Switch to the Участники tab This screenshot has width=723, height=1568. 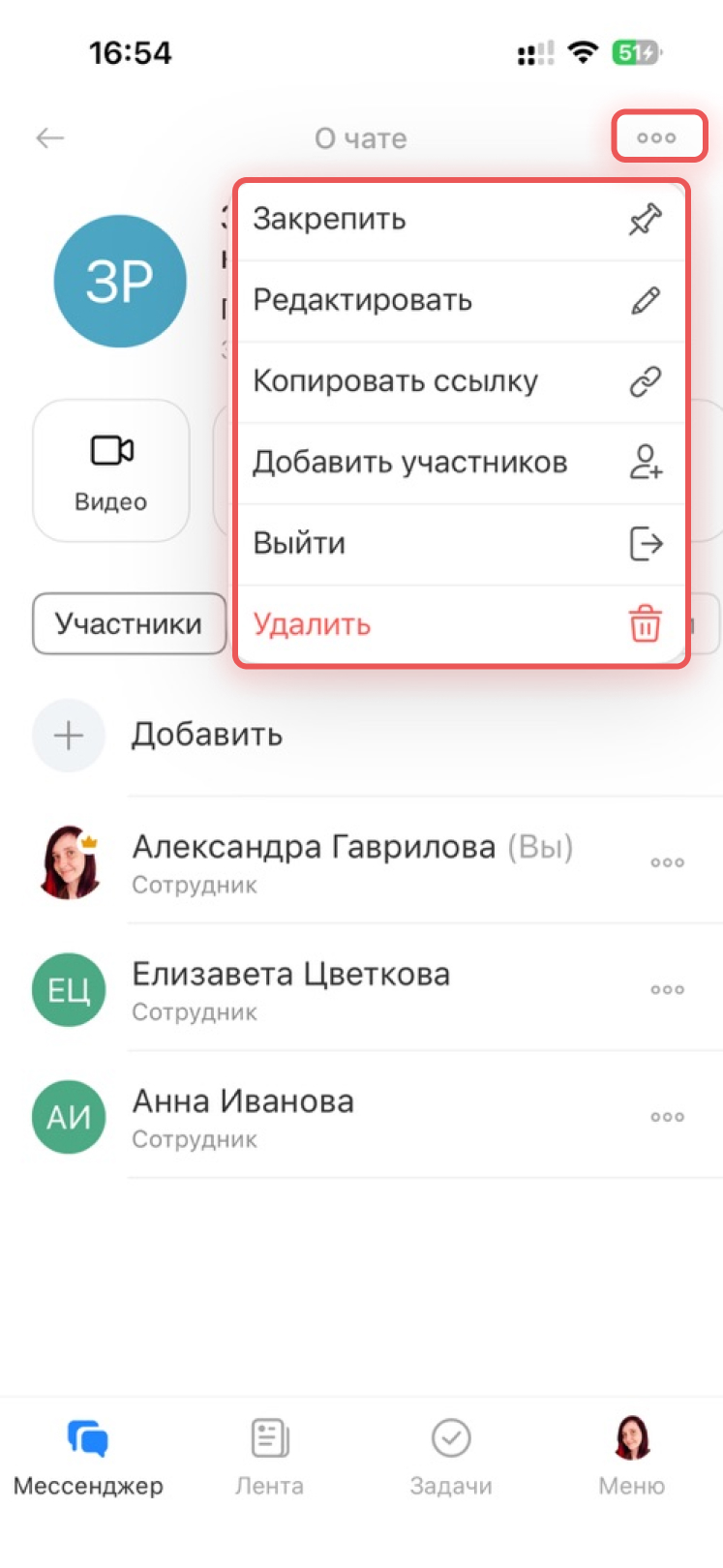[129, 624]
